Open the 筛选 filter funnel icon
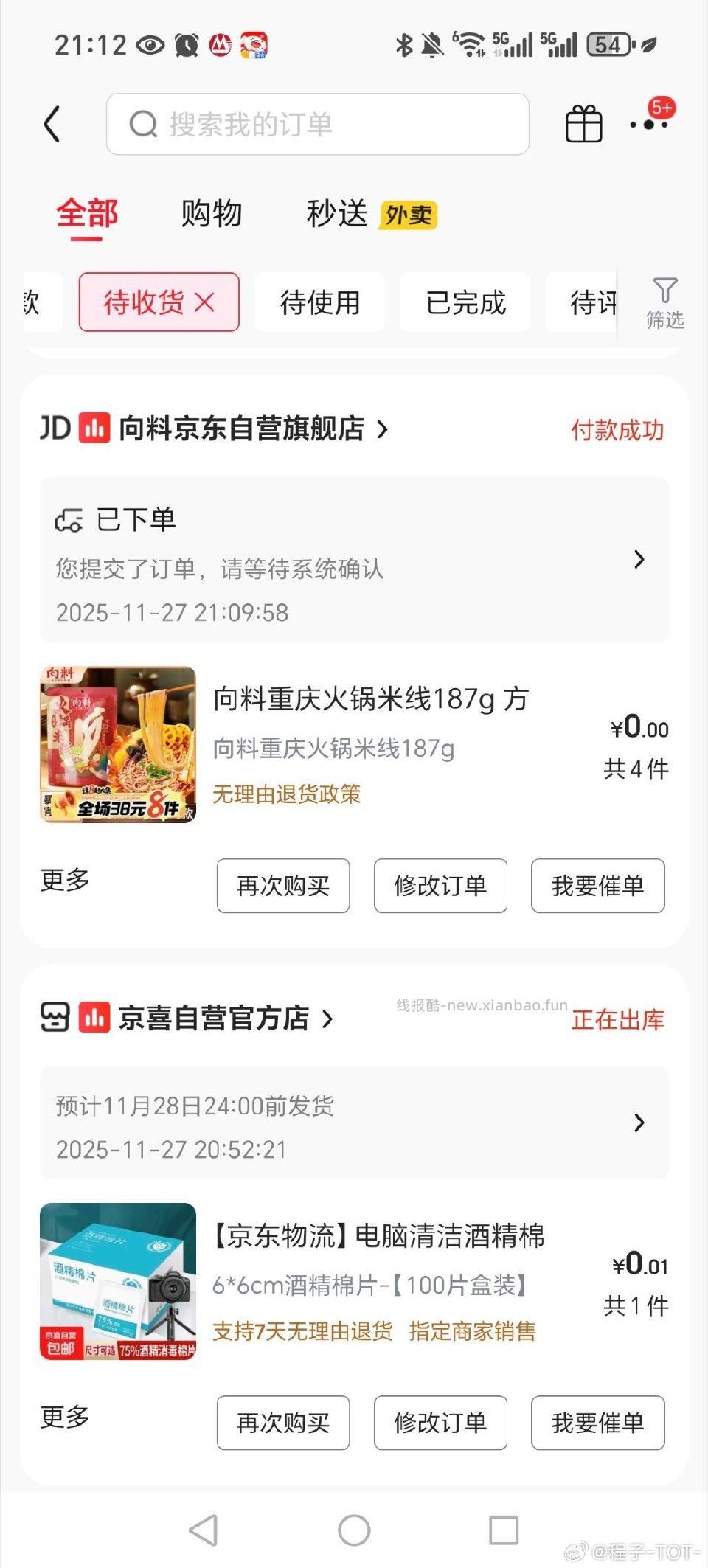This screenshot has height=1568, width=708. coord(664,301)
